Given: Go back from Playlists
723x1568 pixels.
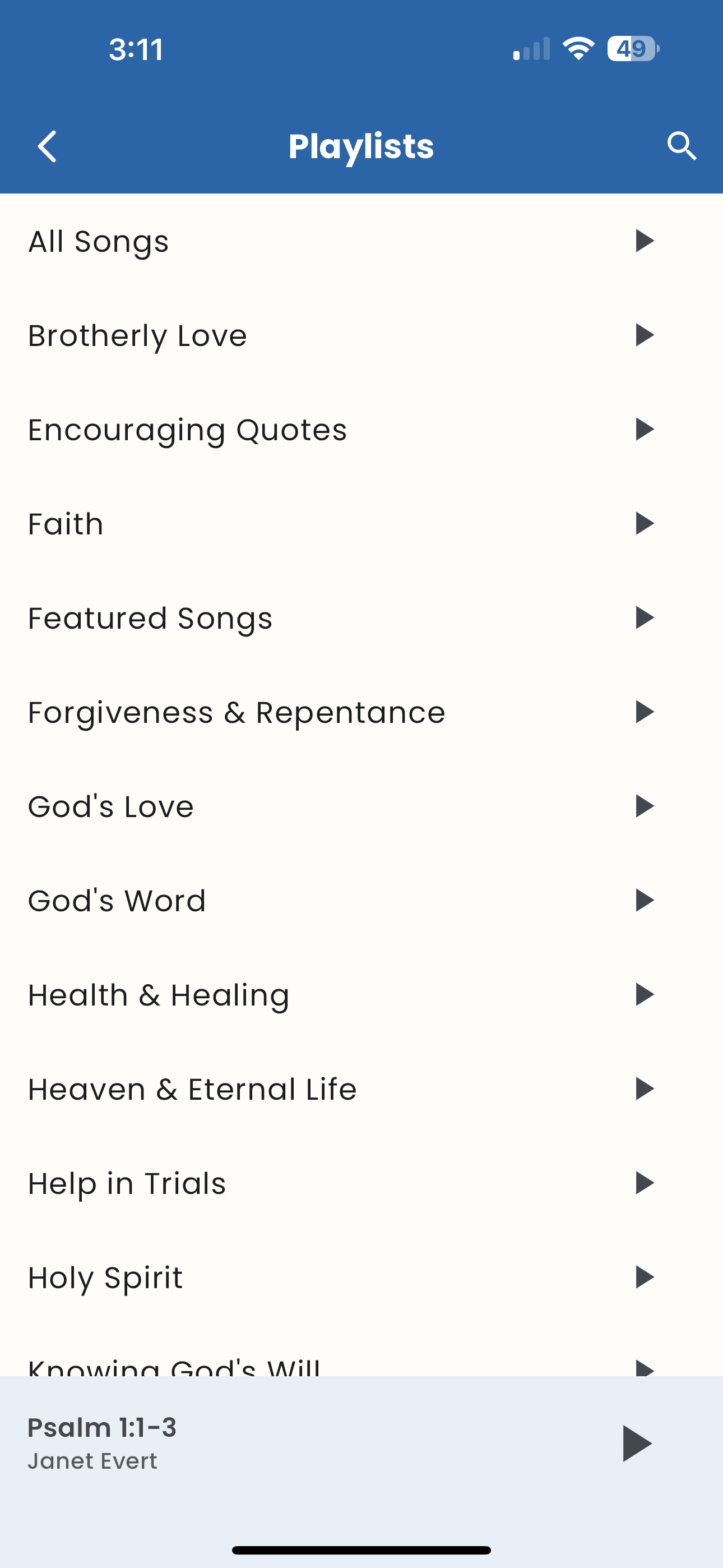Looking at the screenshot, I should (x=48, y=146).
